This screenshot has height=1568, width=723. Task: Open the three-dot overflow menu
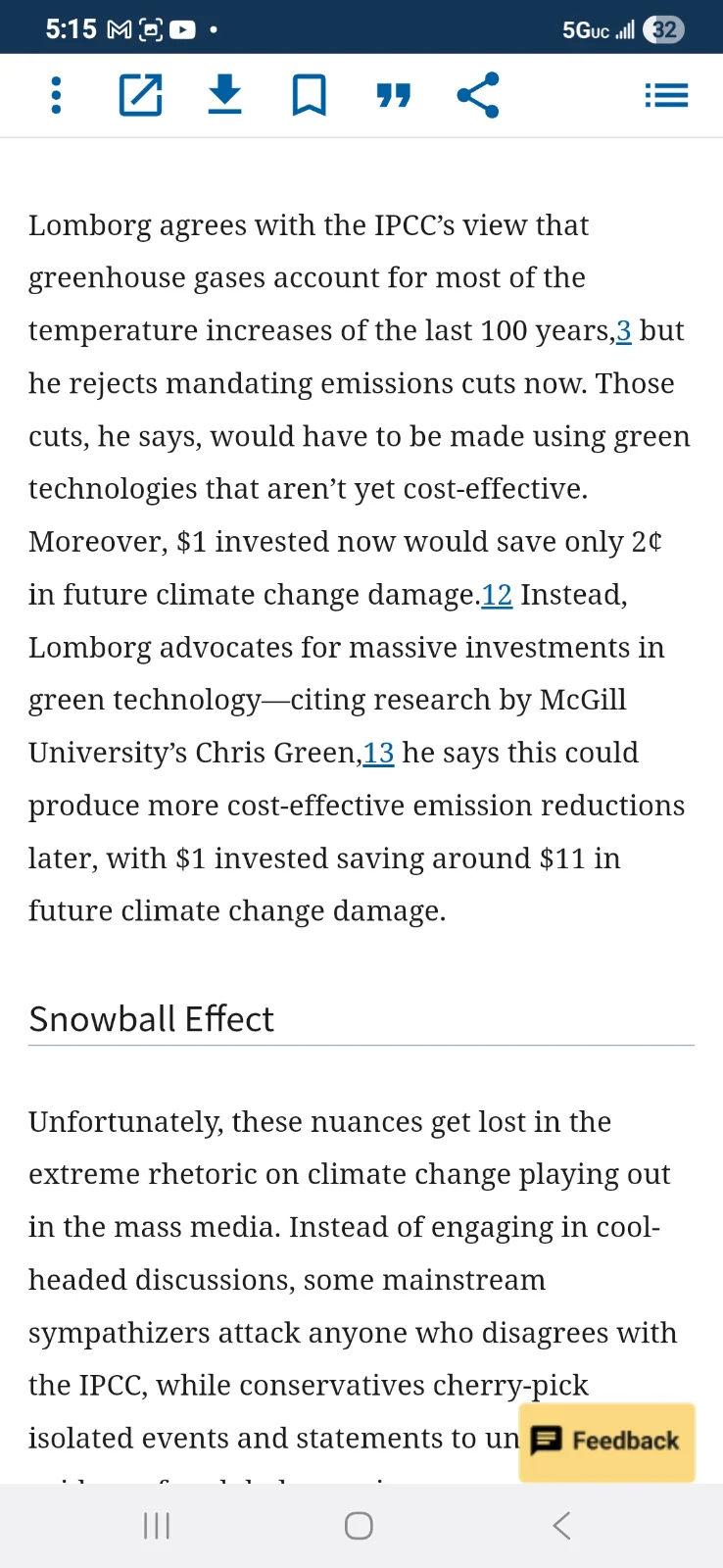tap(56, 95)
